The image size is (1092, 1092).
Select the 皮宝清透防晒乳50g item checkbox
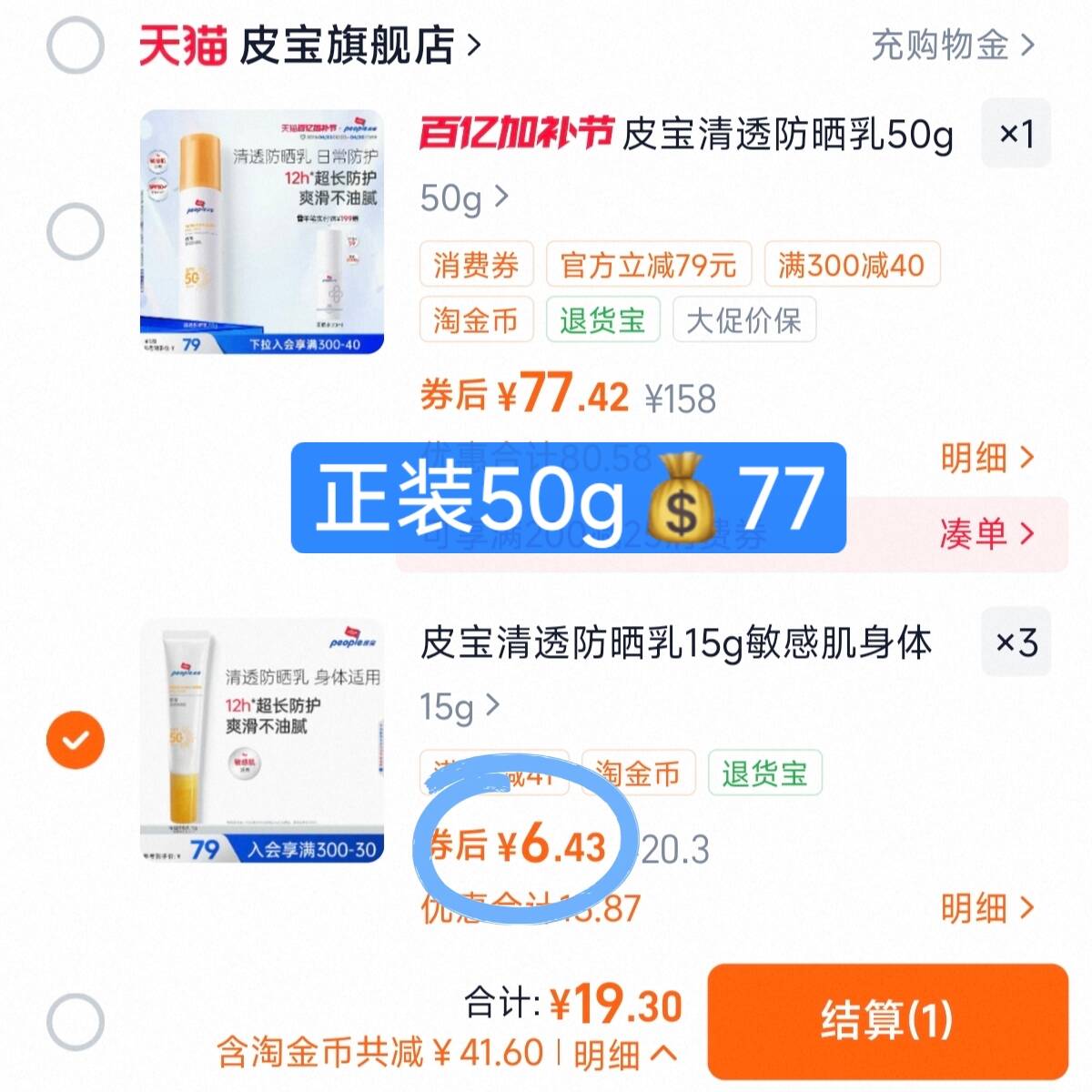point(76,232)
